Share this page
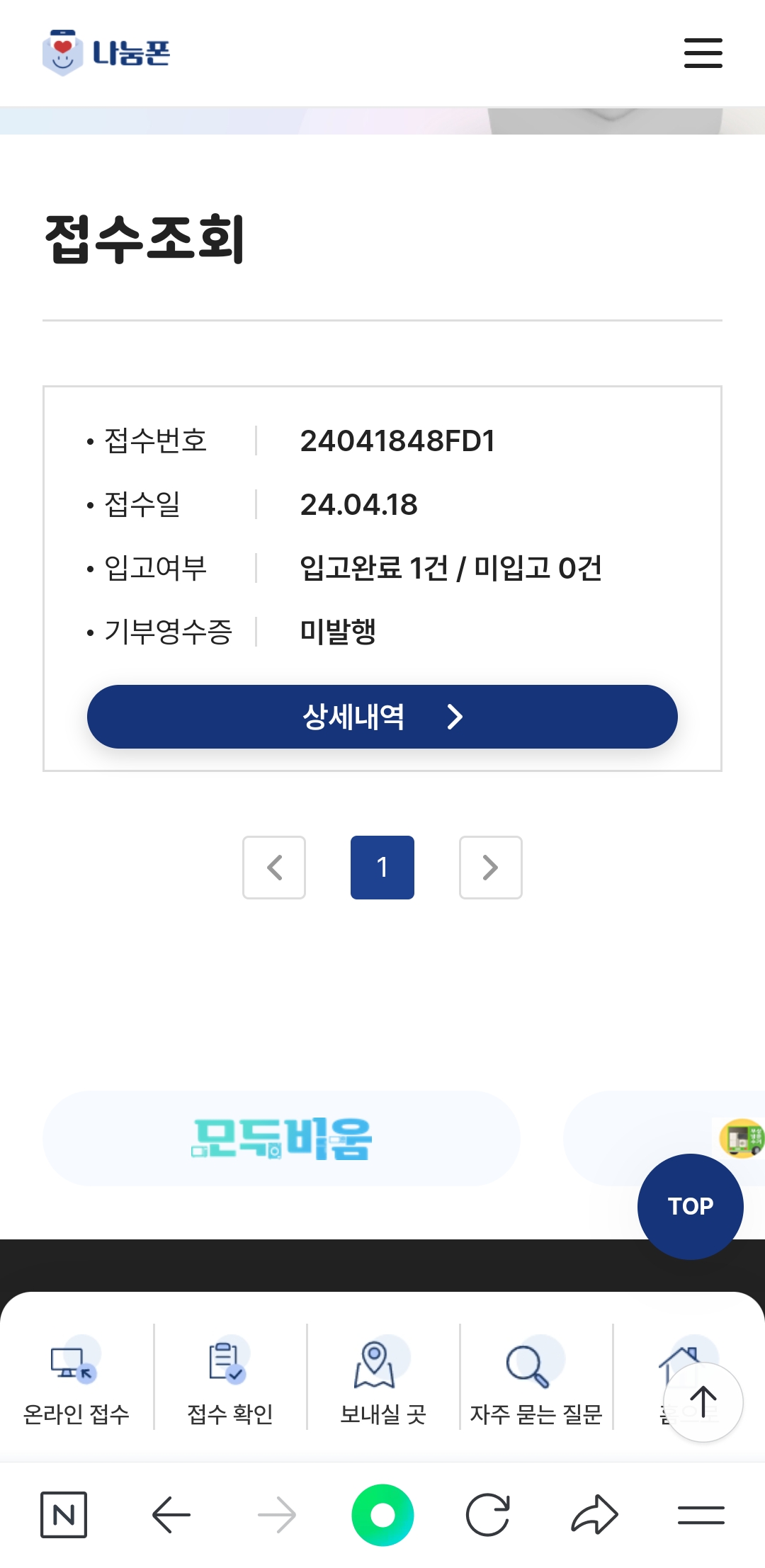765x1568 pixels. (595, 1515)
